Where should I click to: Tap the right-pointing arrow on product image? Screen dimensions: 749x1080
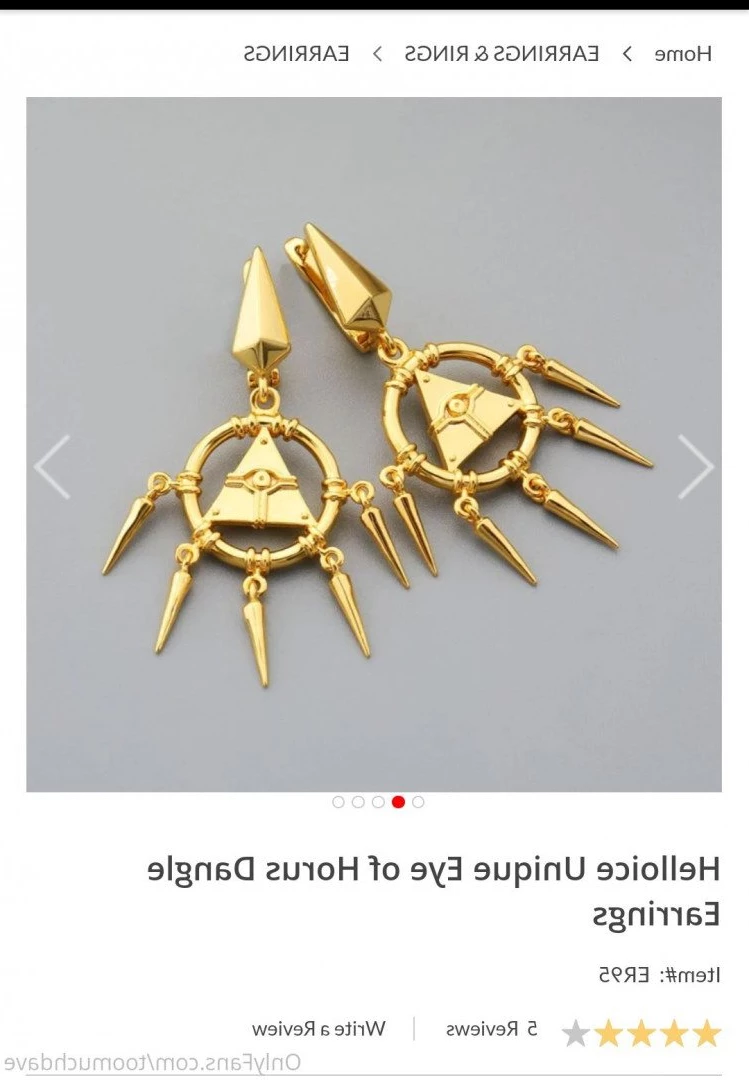pos(694,466)
